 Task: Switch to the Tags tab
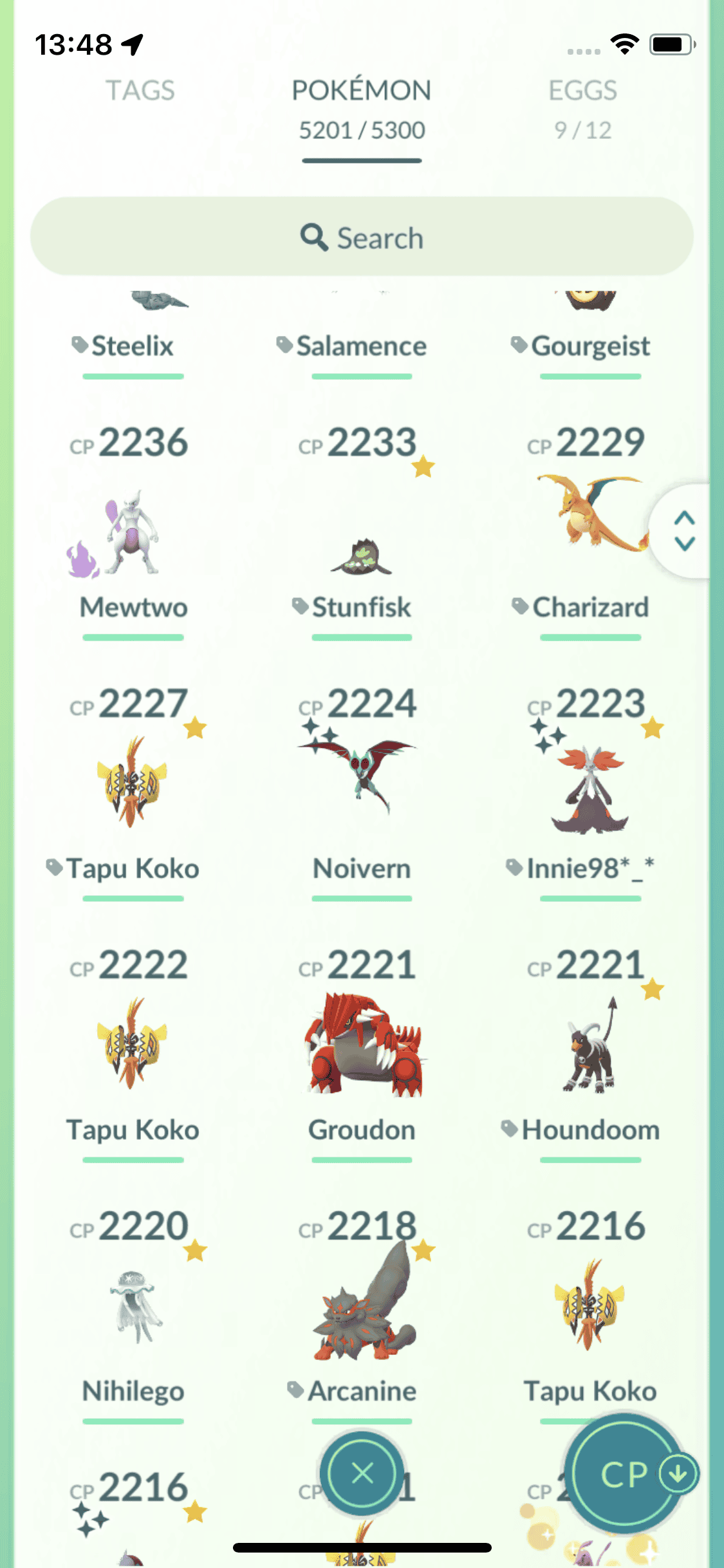140,91
